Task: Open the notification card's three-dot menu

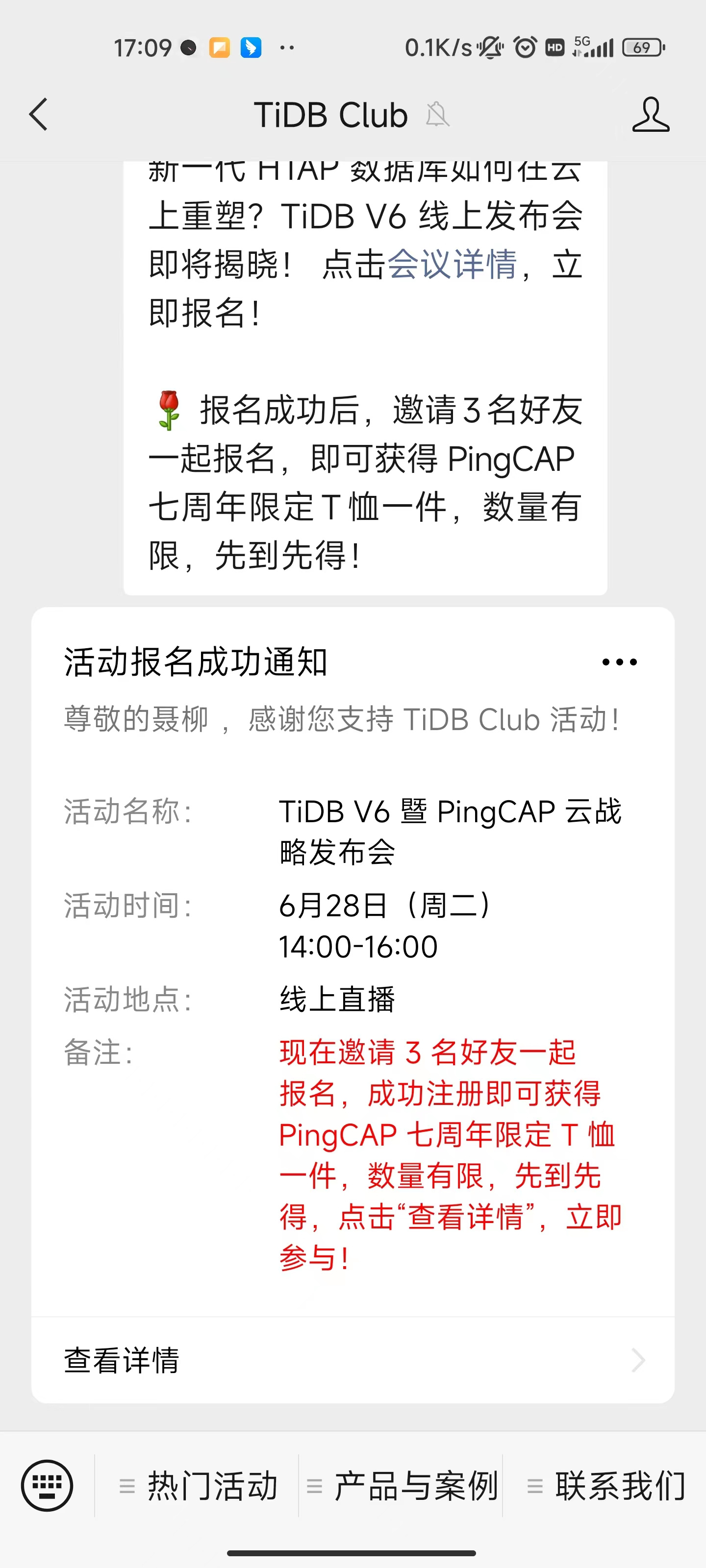Action: tap(619, 661)
